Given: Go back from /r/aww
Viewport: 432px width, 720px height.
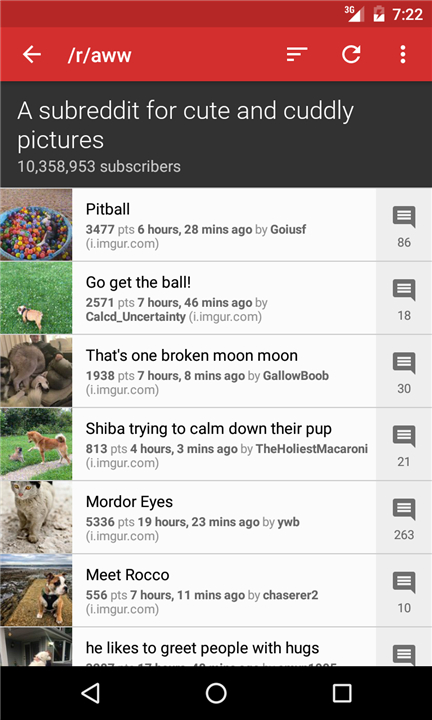Looking at the screenshot, I should tap(32, 55).
